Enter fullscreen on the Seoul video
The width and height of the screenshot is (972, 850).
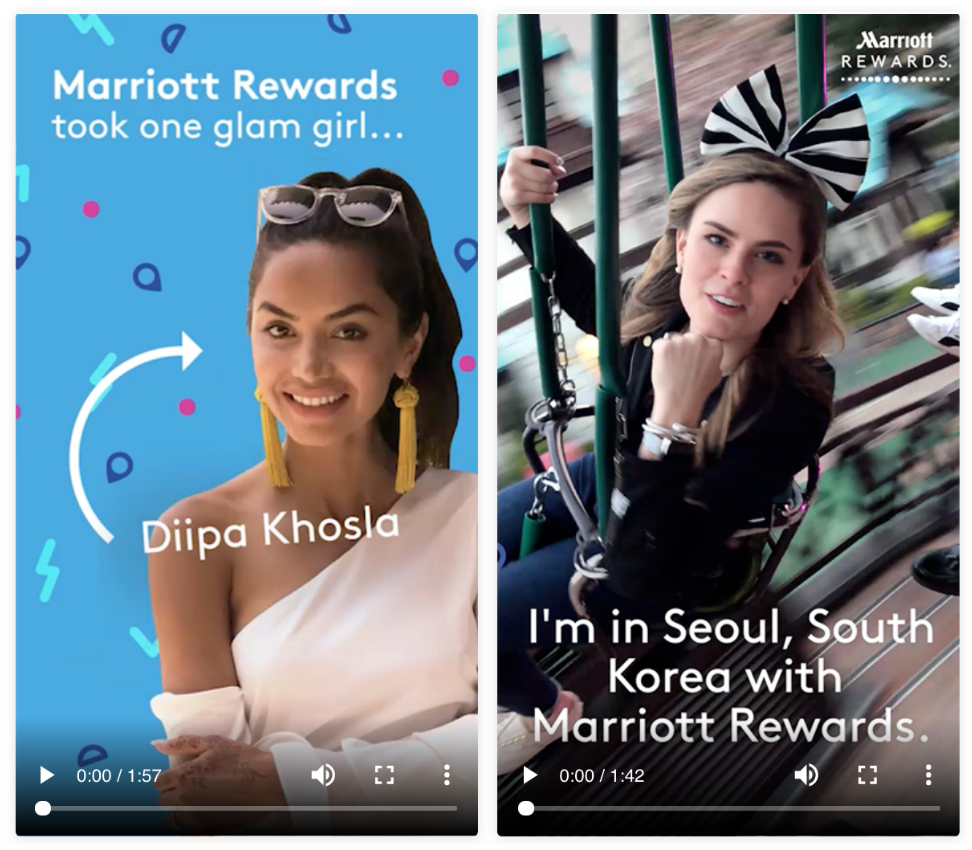[867, 775]
